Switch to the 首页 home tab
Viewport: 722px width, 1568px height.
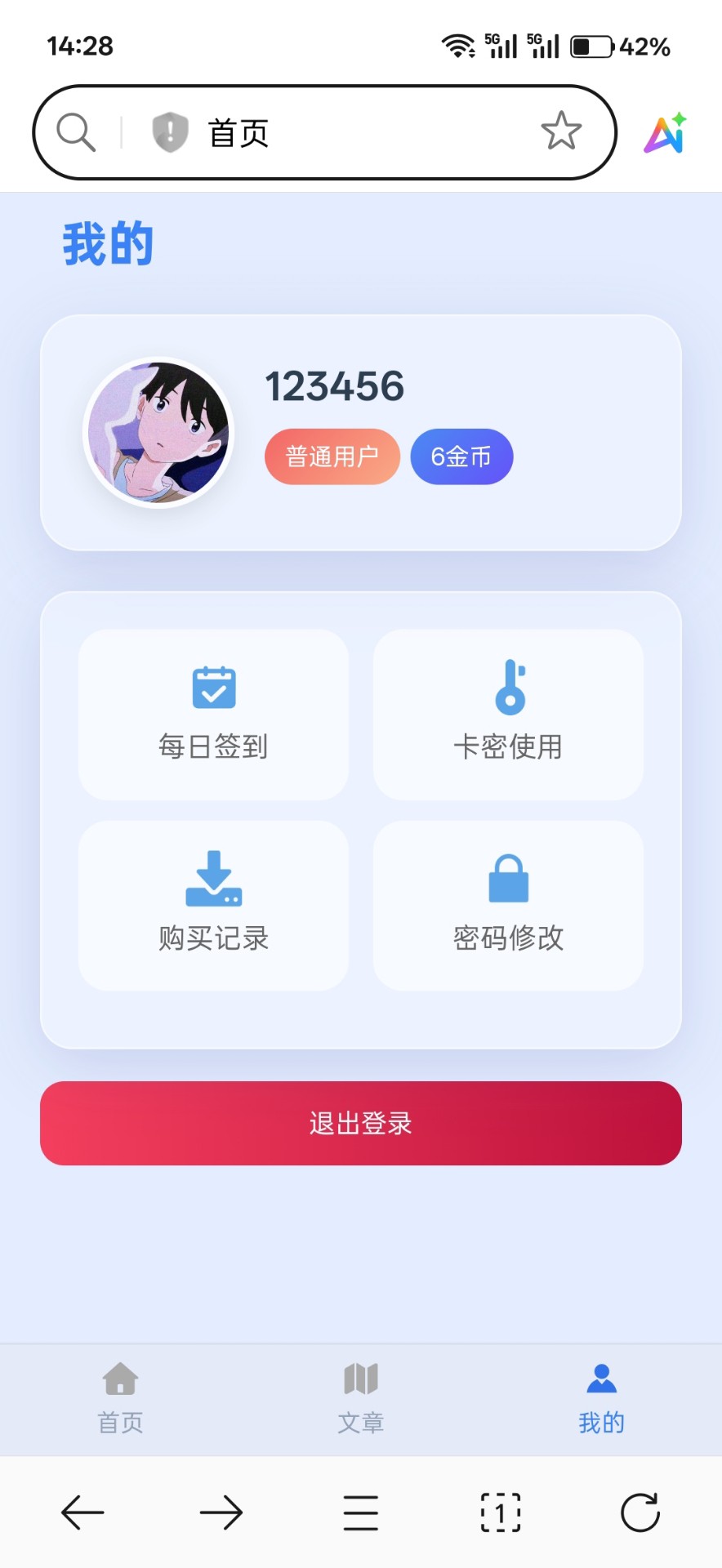click(x=121, y=1398)
